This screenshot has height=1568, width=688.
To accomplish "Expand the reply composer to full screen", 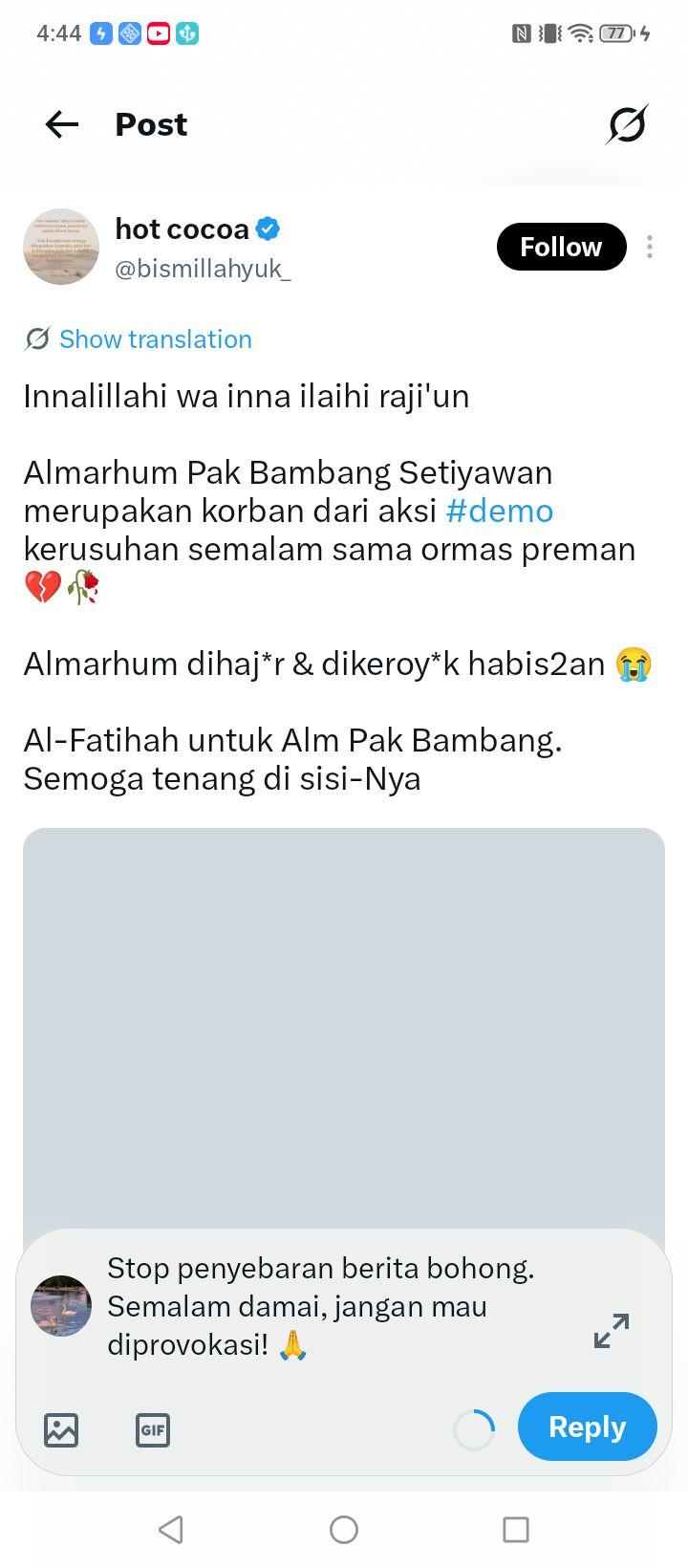I will (x=612, y=1331).
